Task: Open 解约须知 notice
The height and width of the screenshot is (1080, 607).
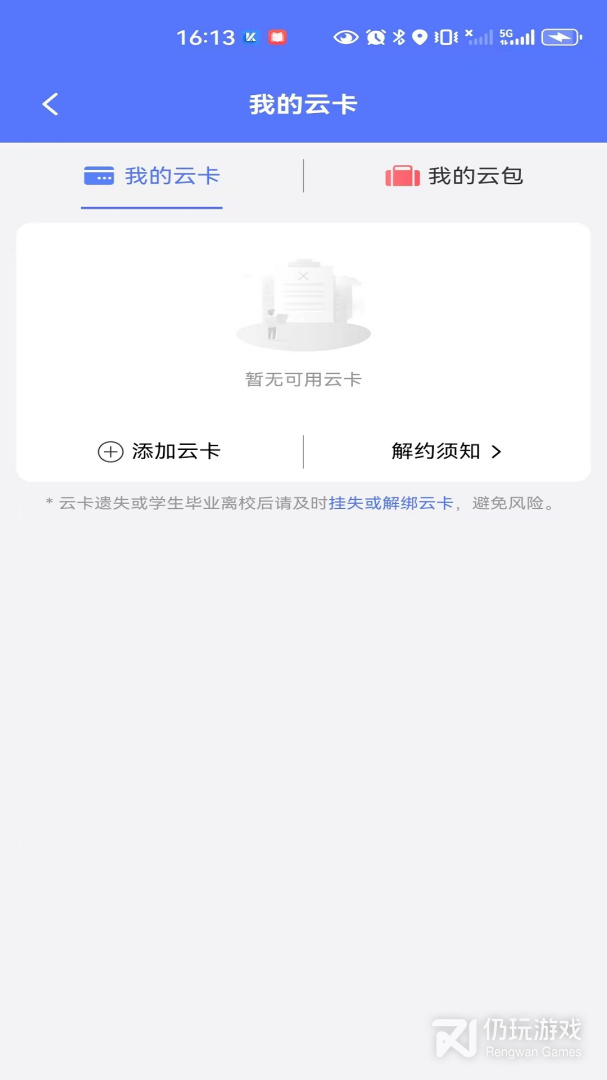Action: [x=446, y=451]
